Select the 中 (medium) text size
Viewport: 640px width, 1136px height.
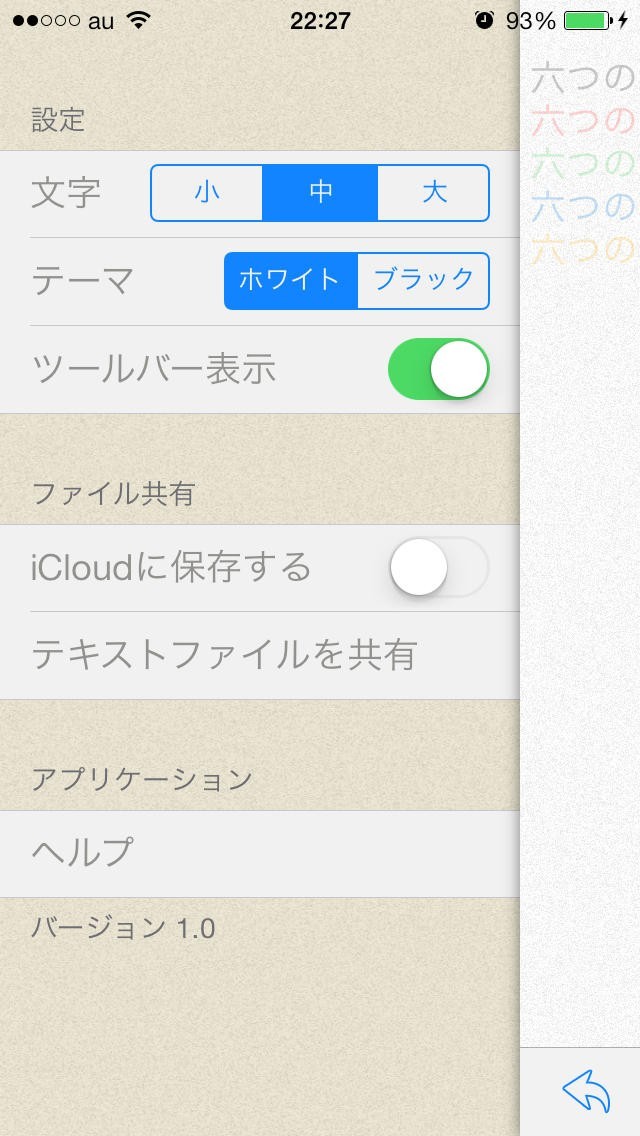point(320,192)
